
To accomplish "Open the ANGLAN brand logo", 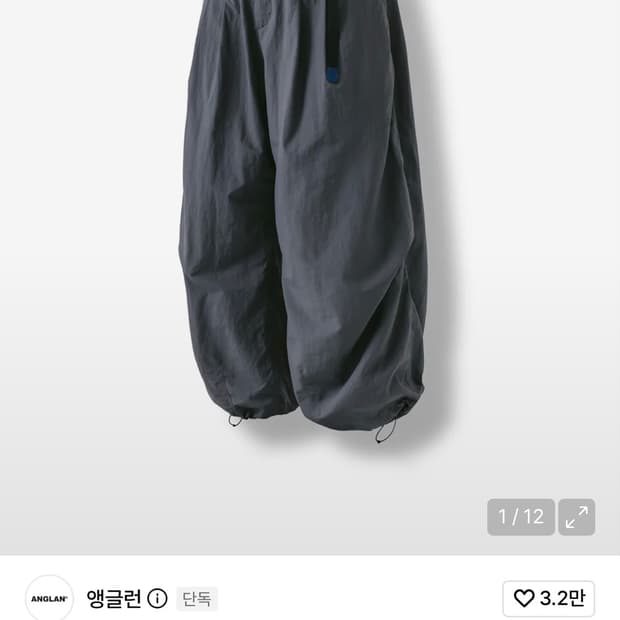I will click(49, 598).
